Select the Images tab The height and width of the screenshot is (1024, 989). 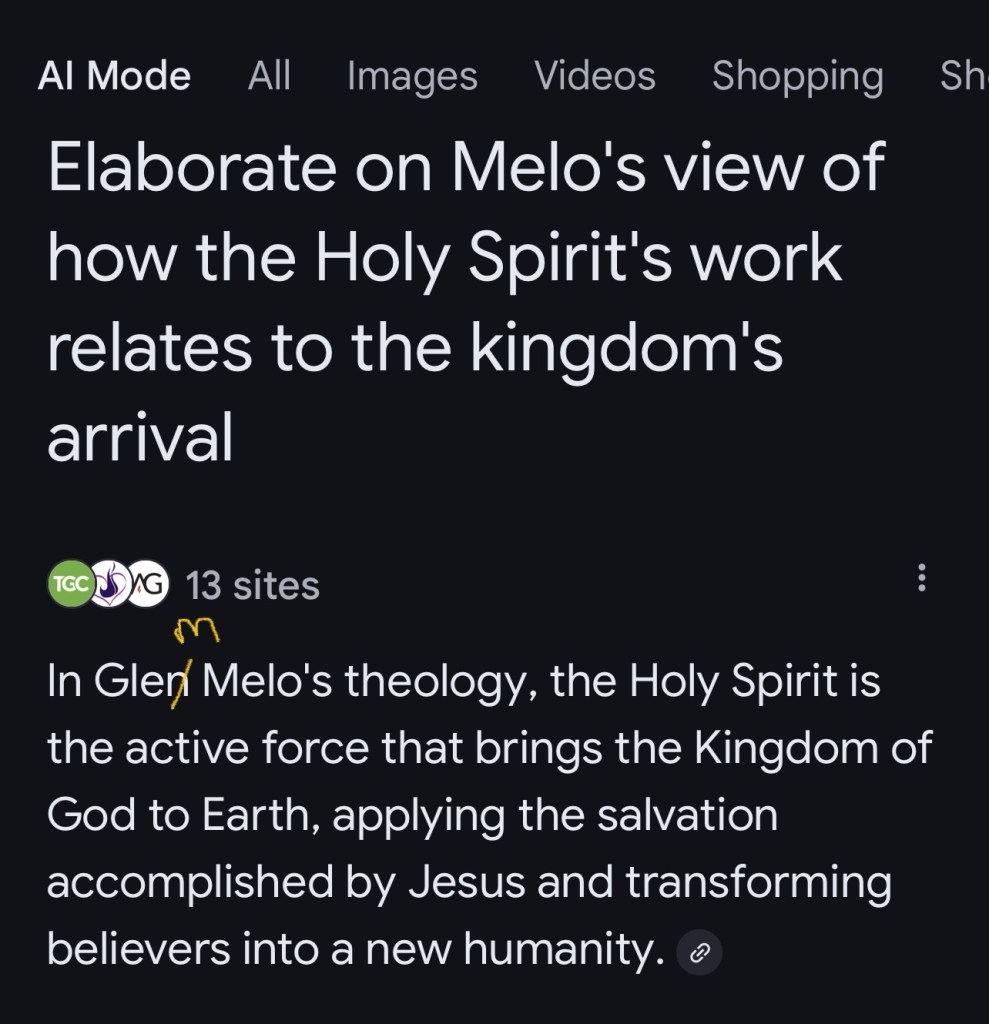coord(412,76)
